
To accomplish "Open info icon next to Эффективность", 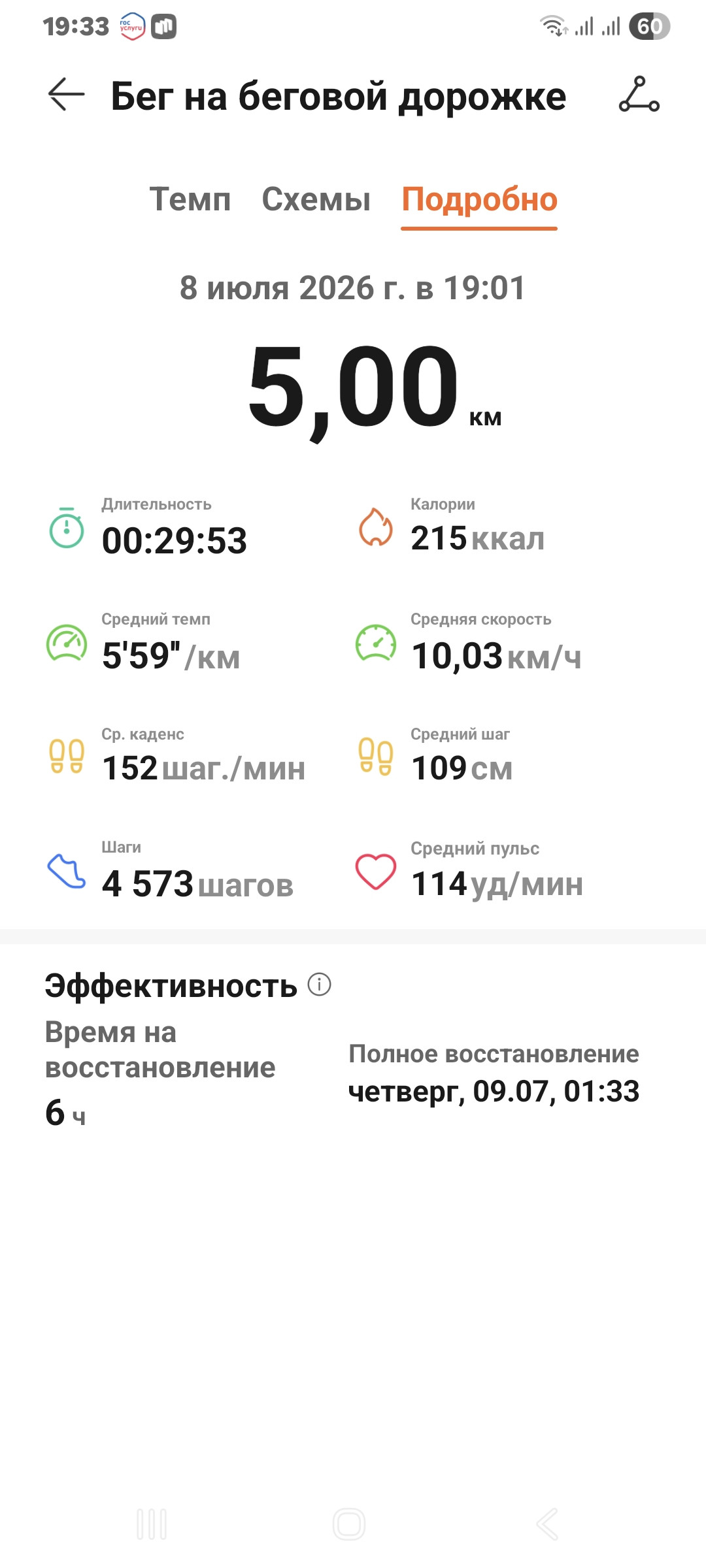I will tap(319, 984).
